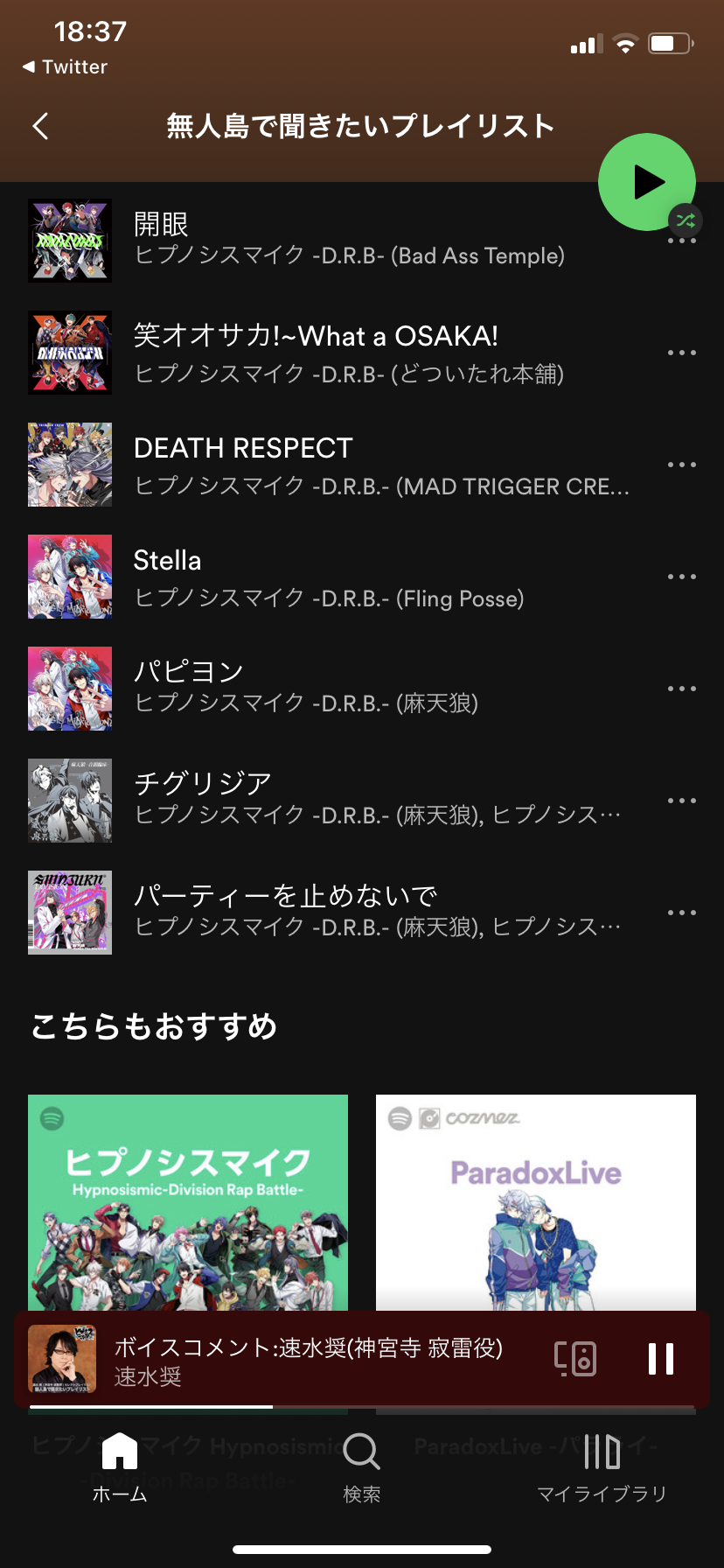Viewport: 724px width, 1568px height.
Task: Play the song チグリジア
Action: [350, 801]
